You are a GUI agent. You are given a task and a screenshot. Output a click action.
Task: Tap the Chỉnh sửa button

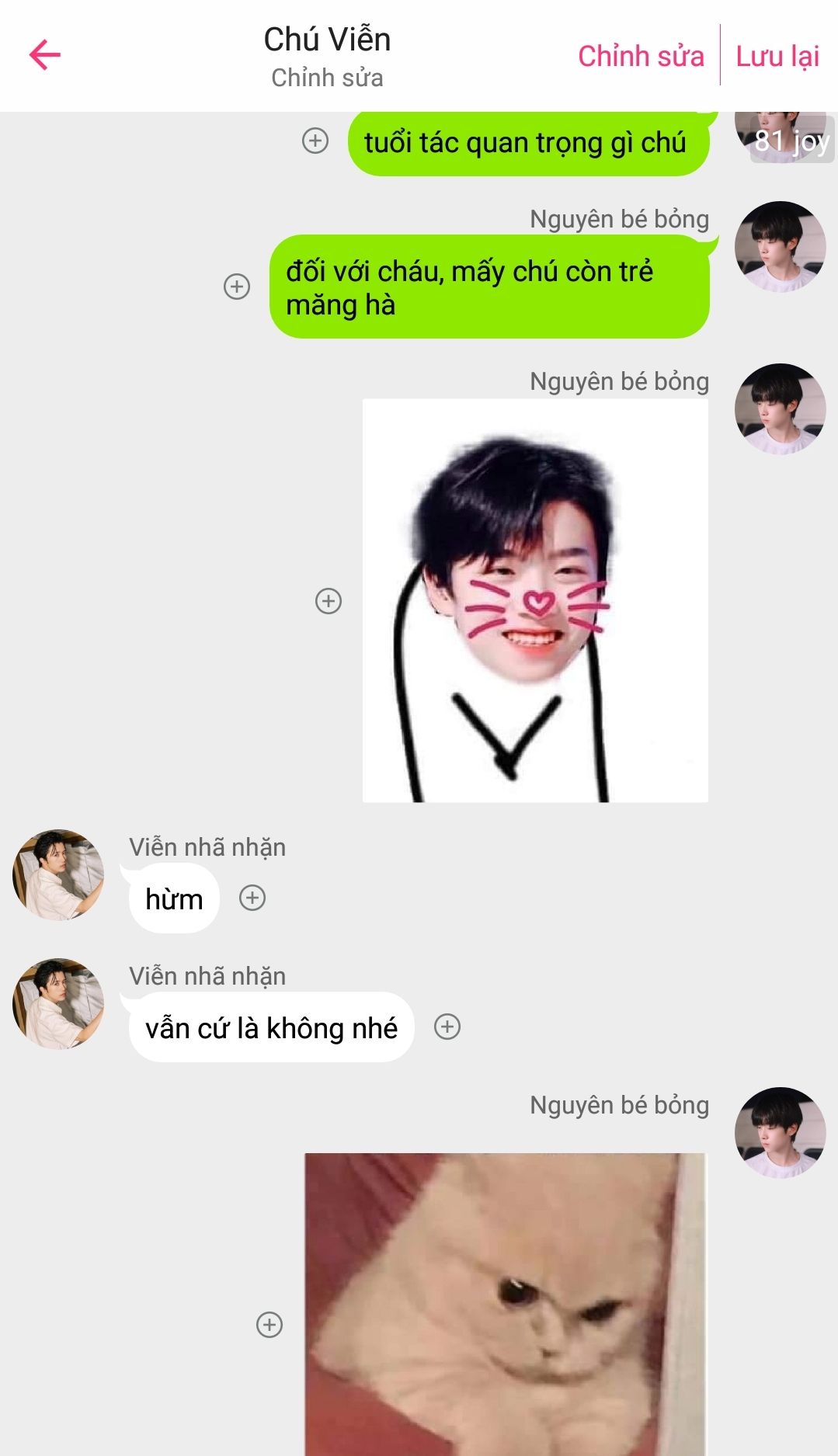click(641, 56)
